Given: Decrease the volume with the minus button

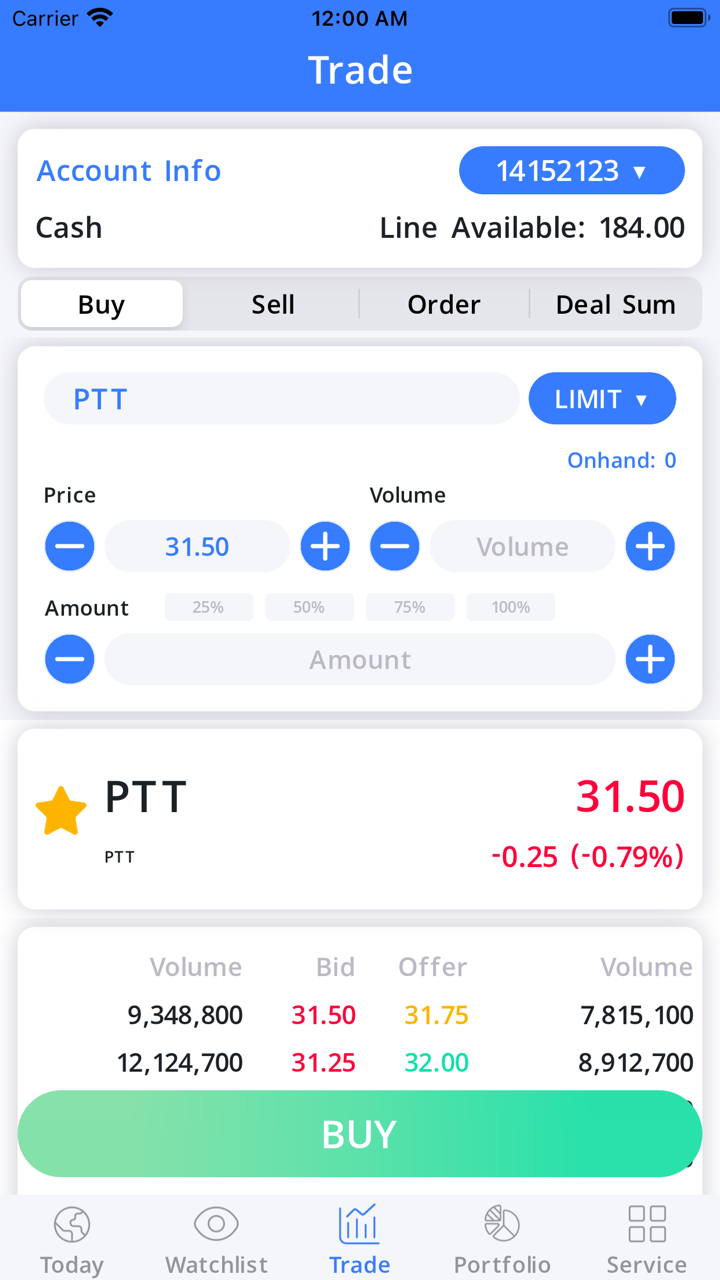Looking at the screenshot, I should 395,547.
